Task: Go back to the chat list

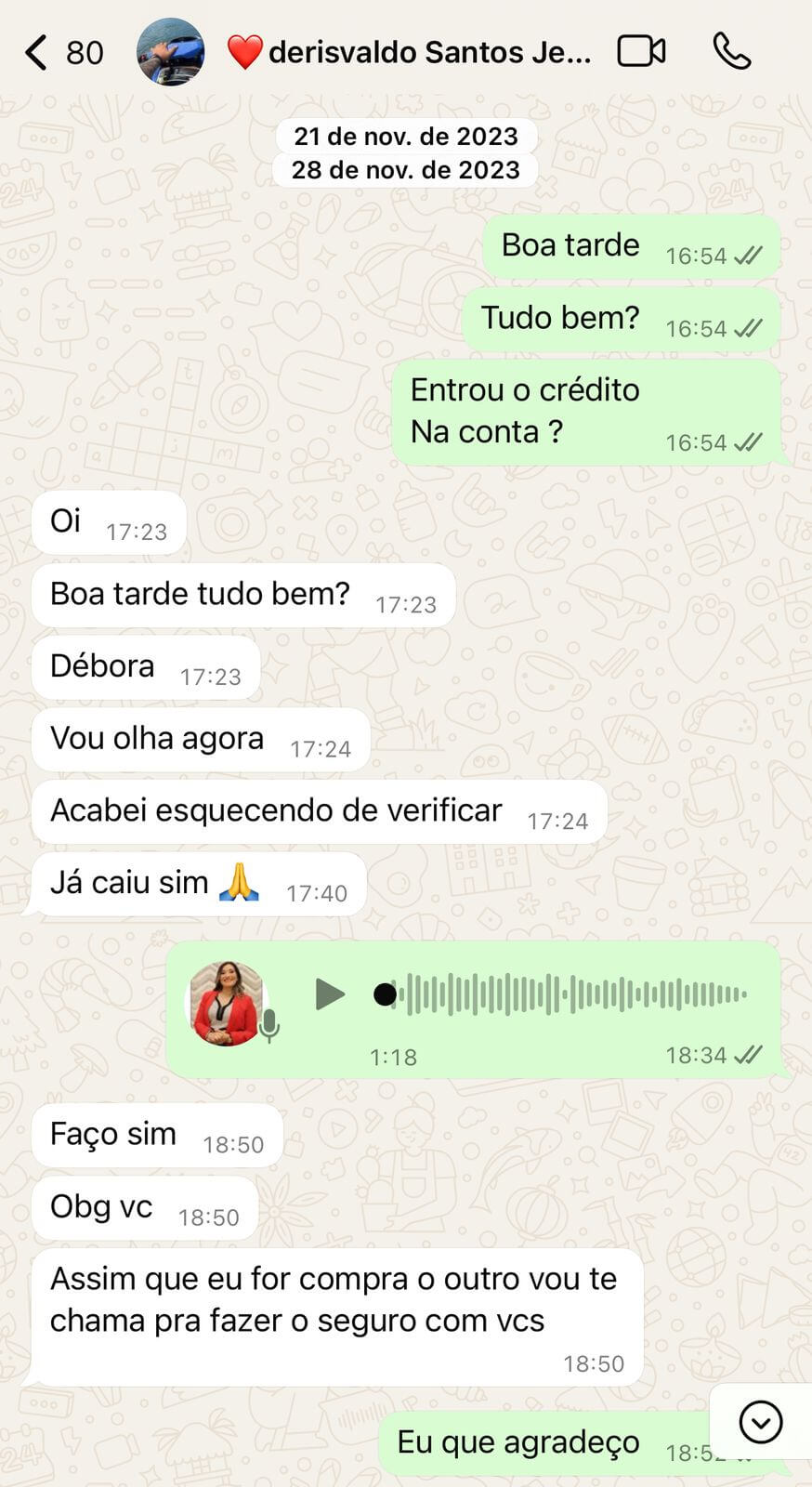Action: coord(37,53)
